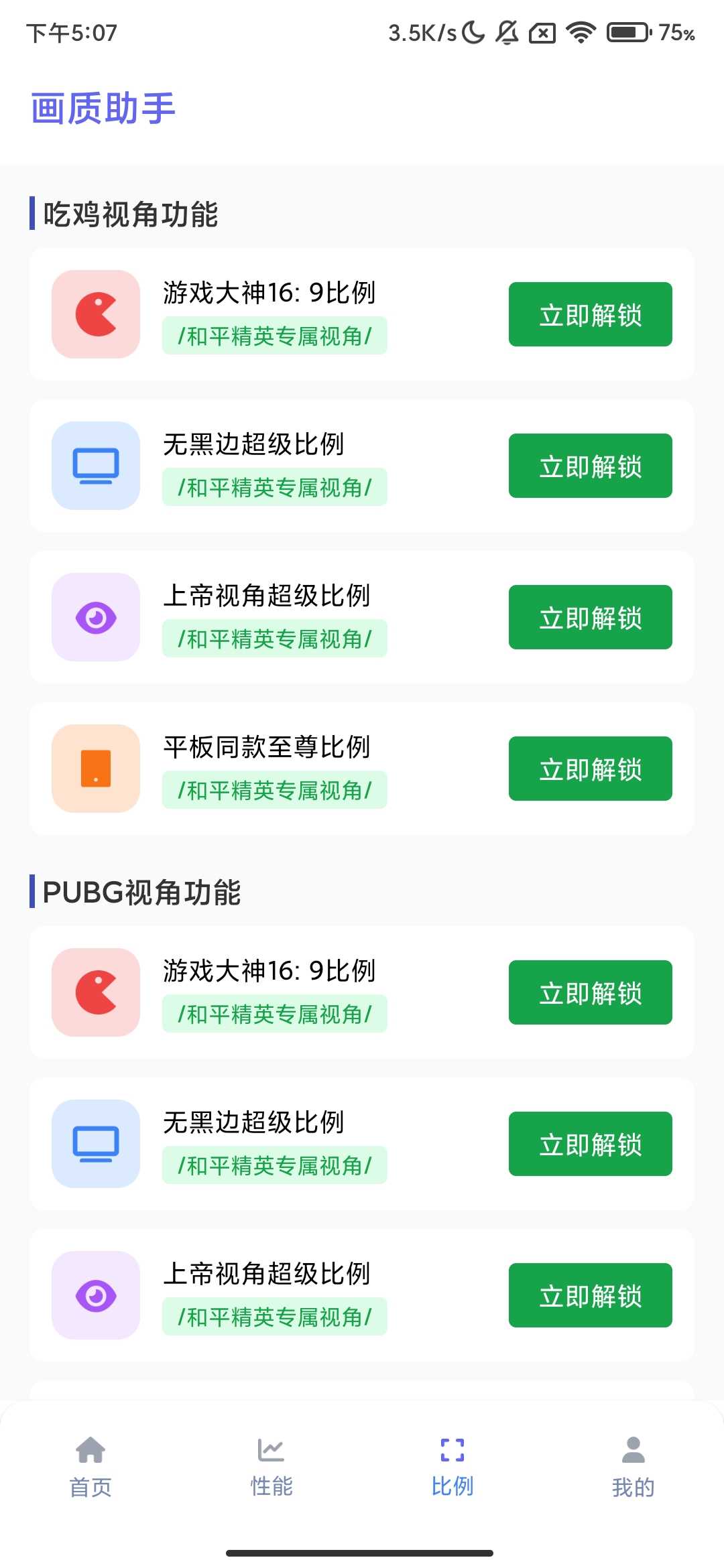The image size is (724, 1568).
Task: Unlock 上帝视角超级比例 under PUBG视角功能
Action: [x=590, y=1295]
